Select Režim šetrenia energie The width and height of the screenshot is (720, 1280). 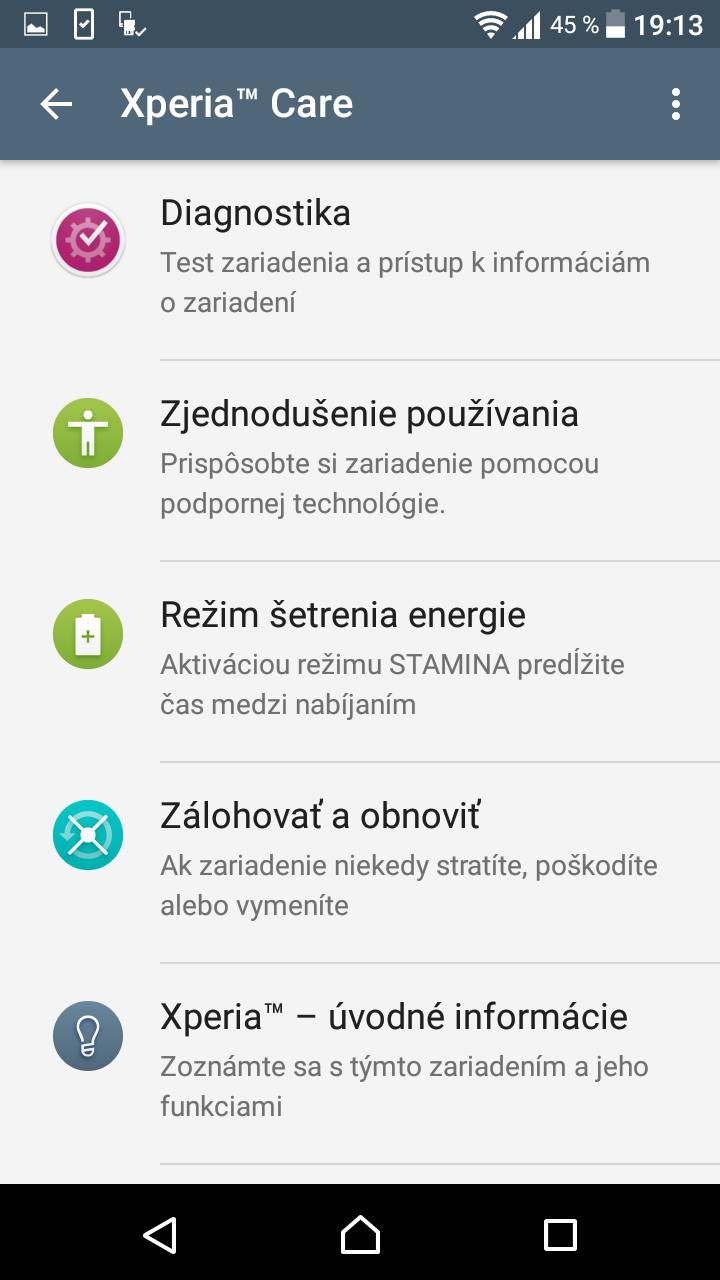[x=360, y=662]
